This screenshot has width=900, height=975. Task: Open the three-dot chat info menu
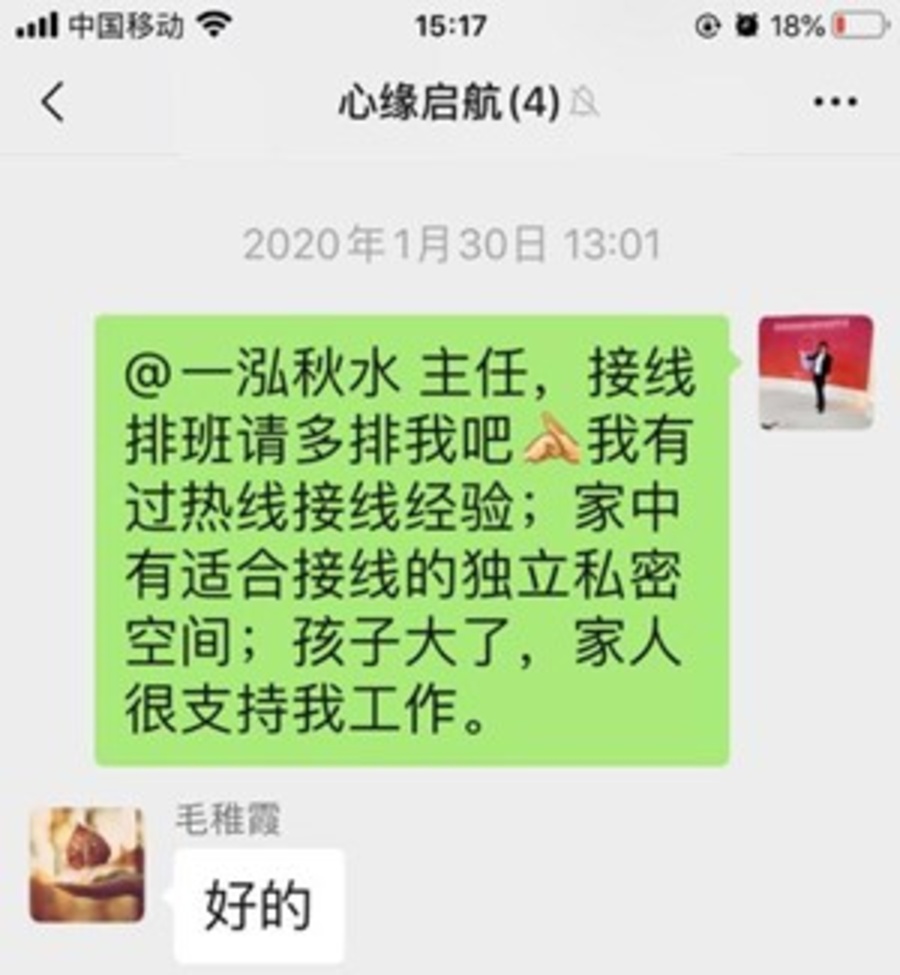835,103
